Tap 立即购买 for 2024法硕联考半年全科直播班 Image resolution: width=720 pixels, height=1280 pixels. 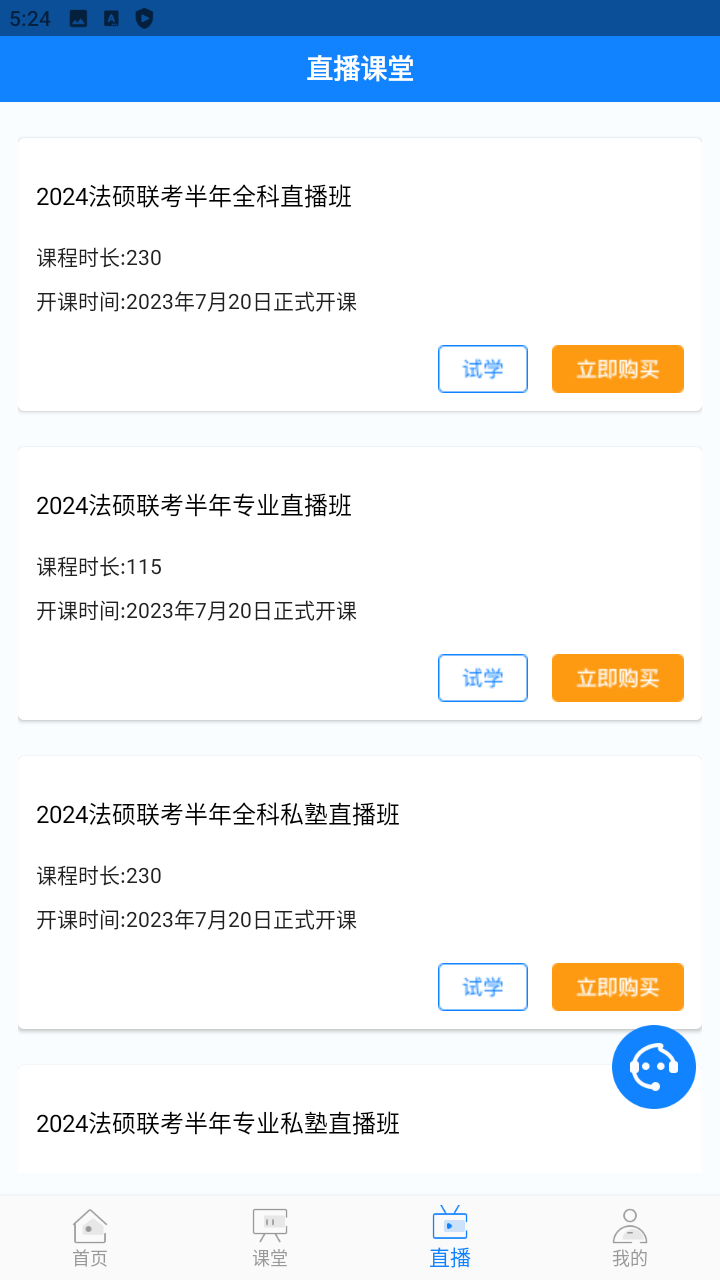(618, 369)
